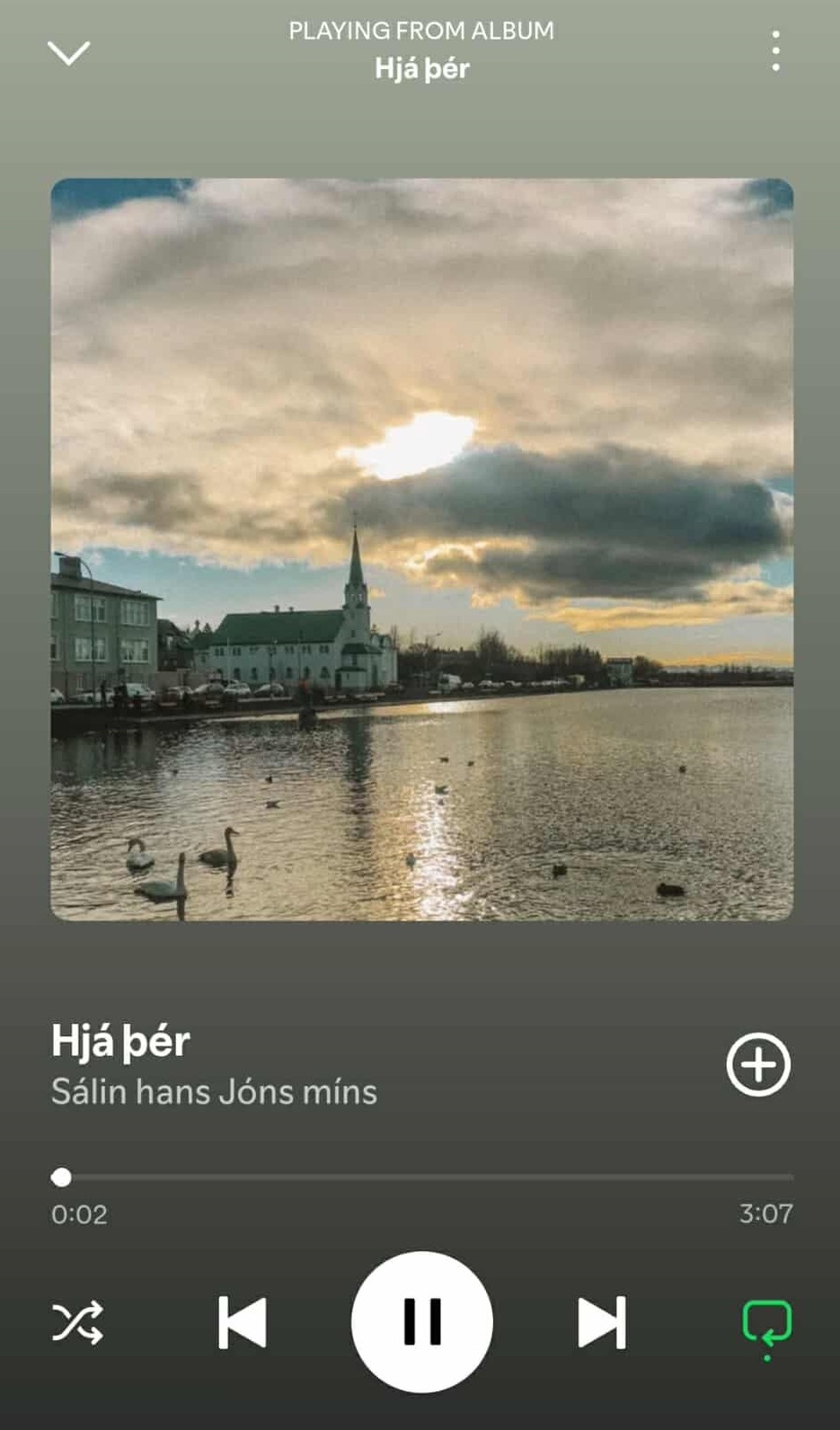The width and height of the screenshot is (840, 1430).
Task: Open the three-dot overflow menu
Action: [775, 51]
